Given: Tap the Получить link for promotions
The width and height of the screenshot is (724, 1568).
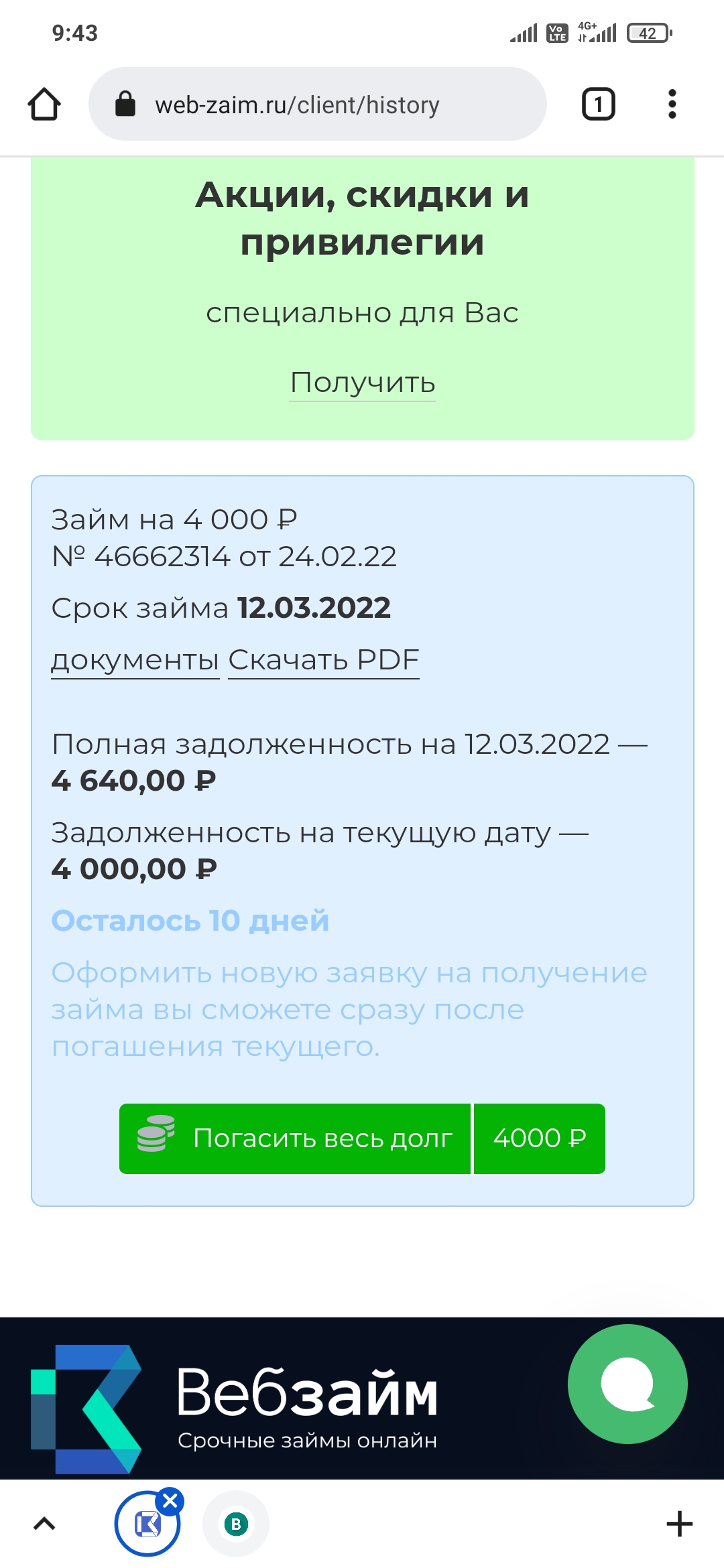Looking at the screenshot, I should pos(362,383).
